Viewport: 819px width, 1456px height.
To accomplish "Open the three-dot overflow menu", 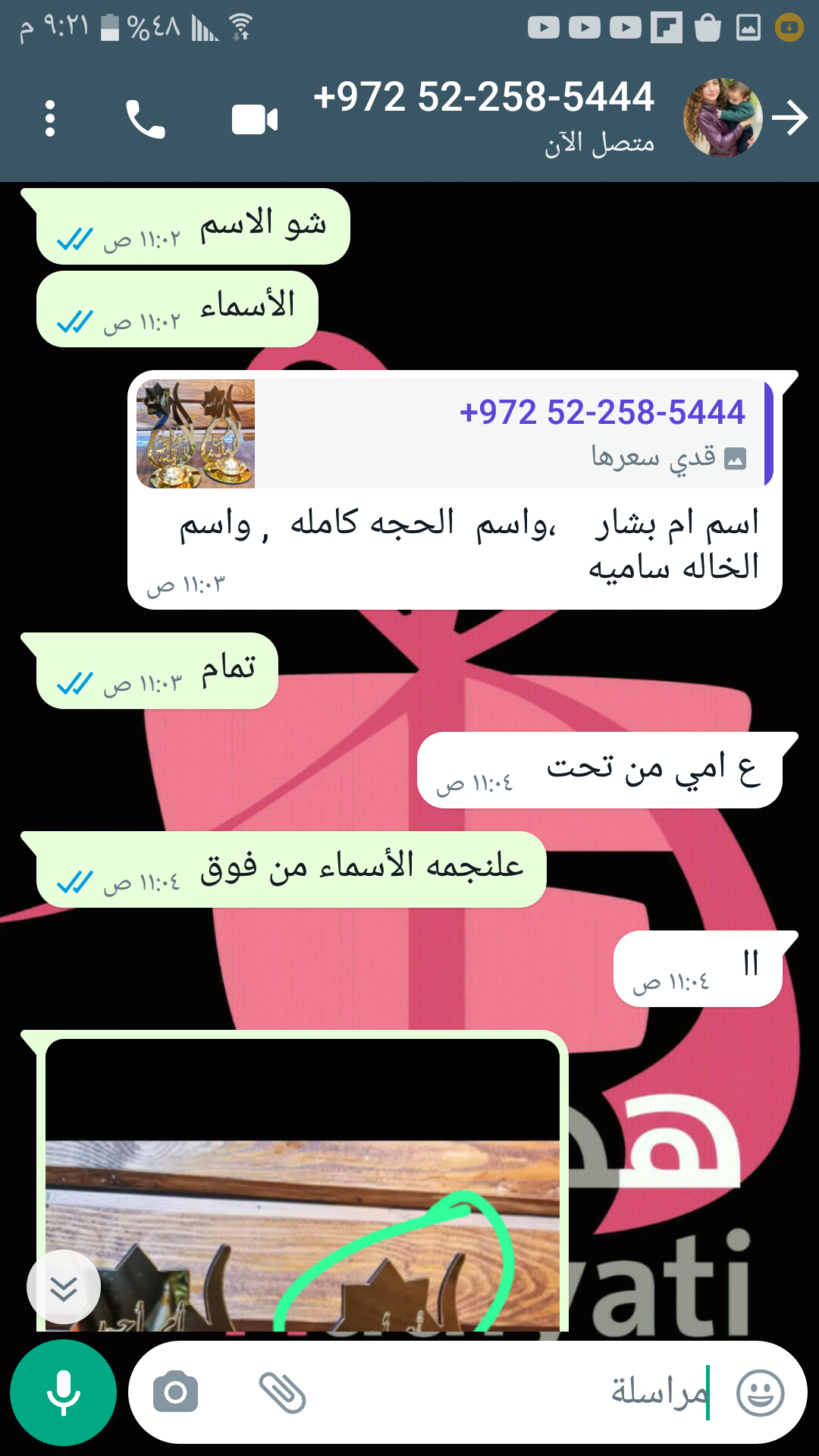I will click(50, 119).
